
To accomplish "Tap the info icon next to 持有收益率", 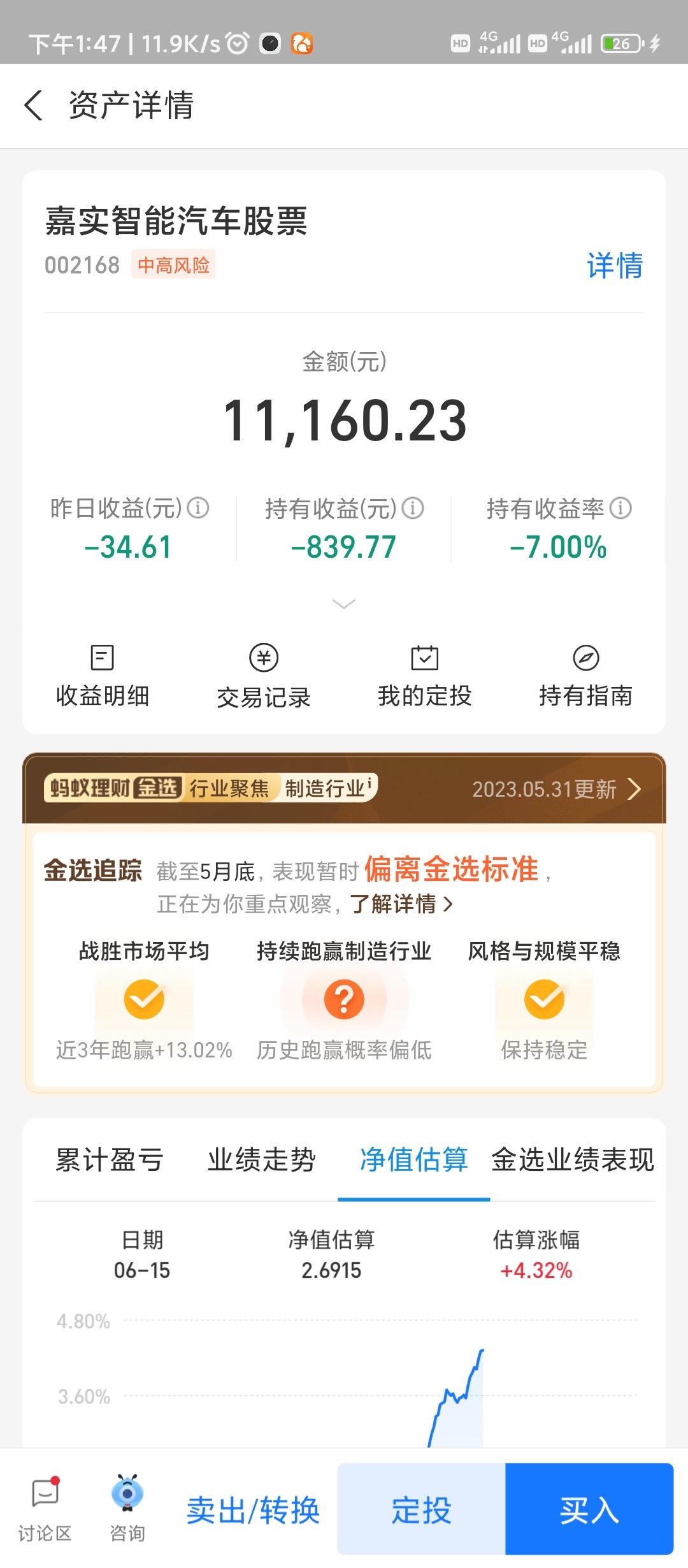I will pyautogui.click(x=620, y=508).
